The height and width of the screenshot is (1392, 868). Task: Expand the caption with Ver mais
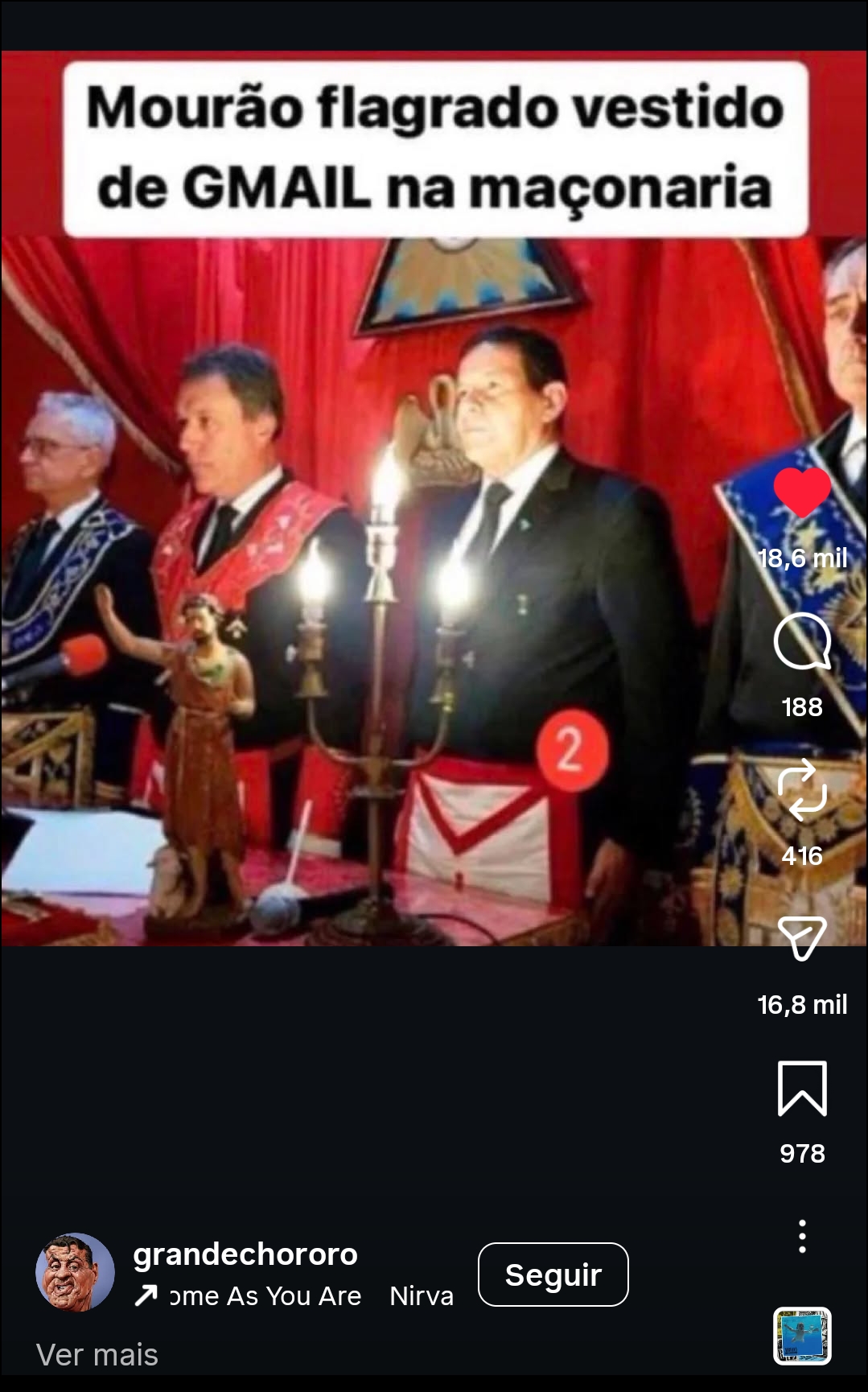point(97,1355)
